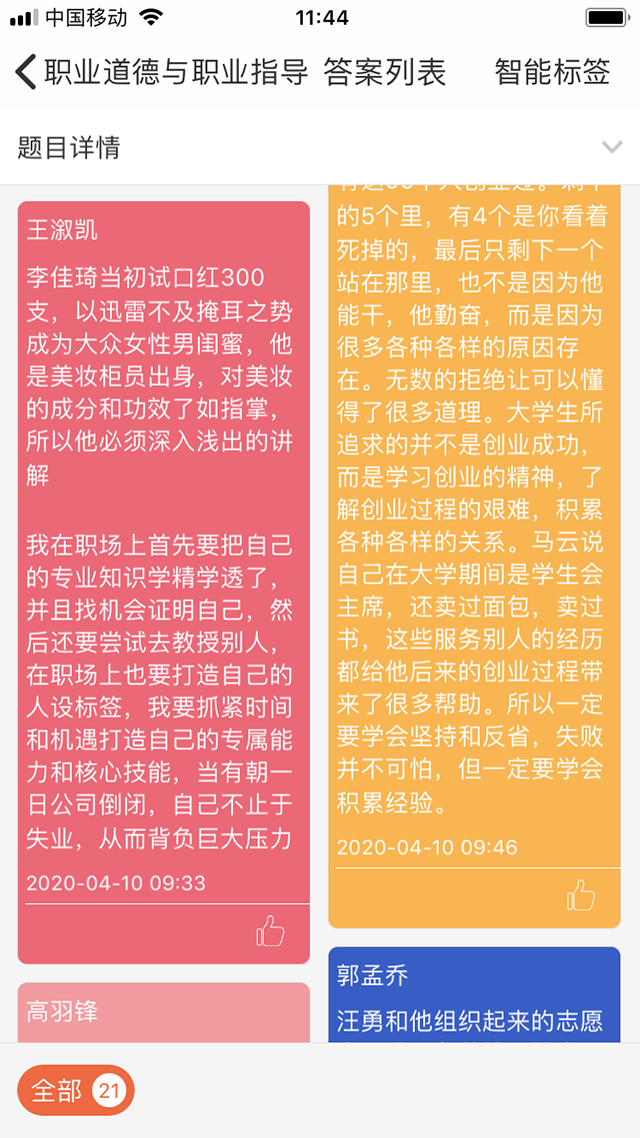This screenshot has width=640, height=1138.
Task: Open 智能标签 in the top bar
Action: 552,73
